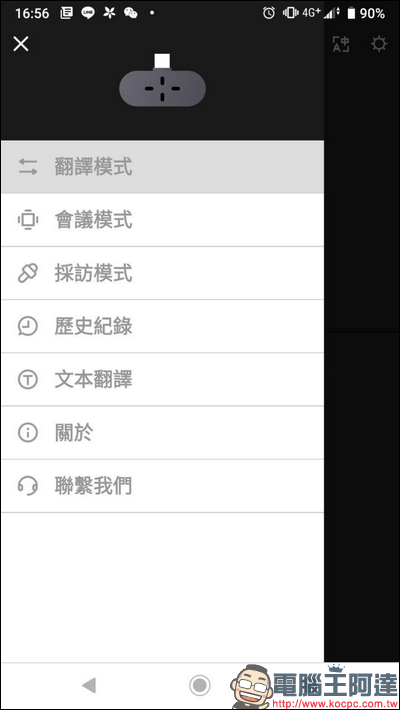
Task: Open 文本翻譯 text translation
Action: pyautogui.click(x=163, y=379)
